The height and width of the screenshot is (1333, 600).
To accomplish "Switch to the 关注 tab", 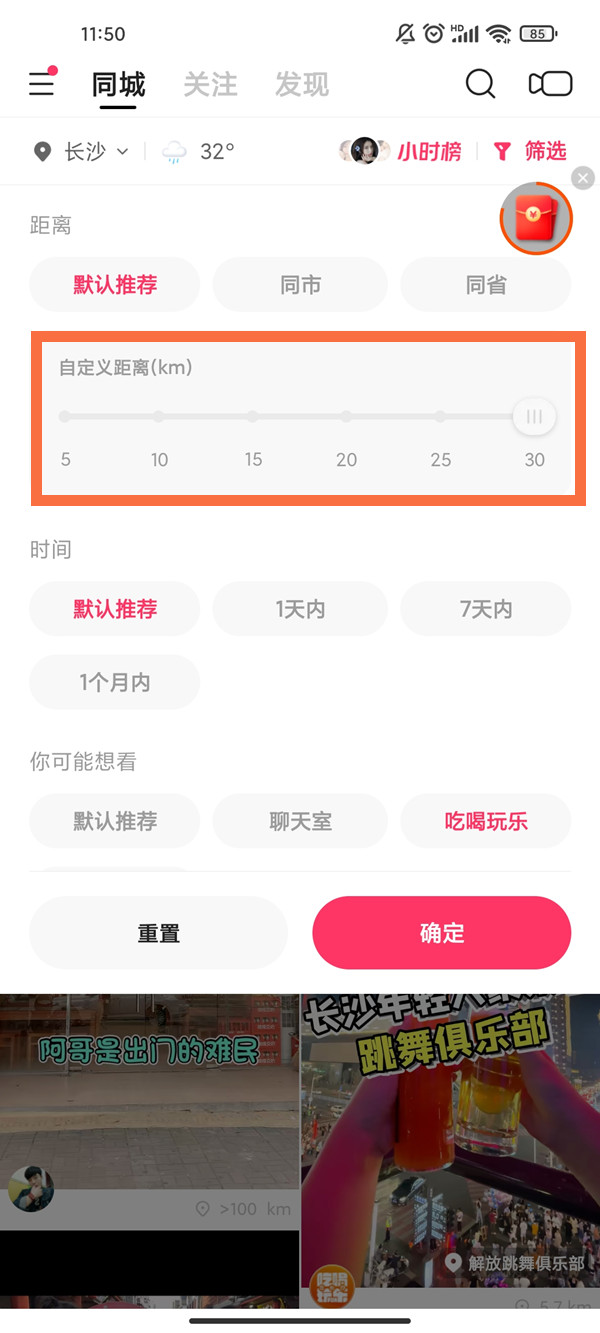I will coord(210,84).
